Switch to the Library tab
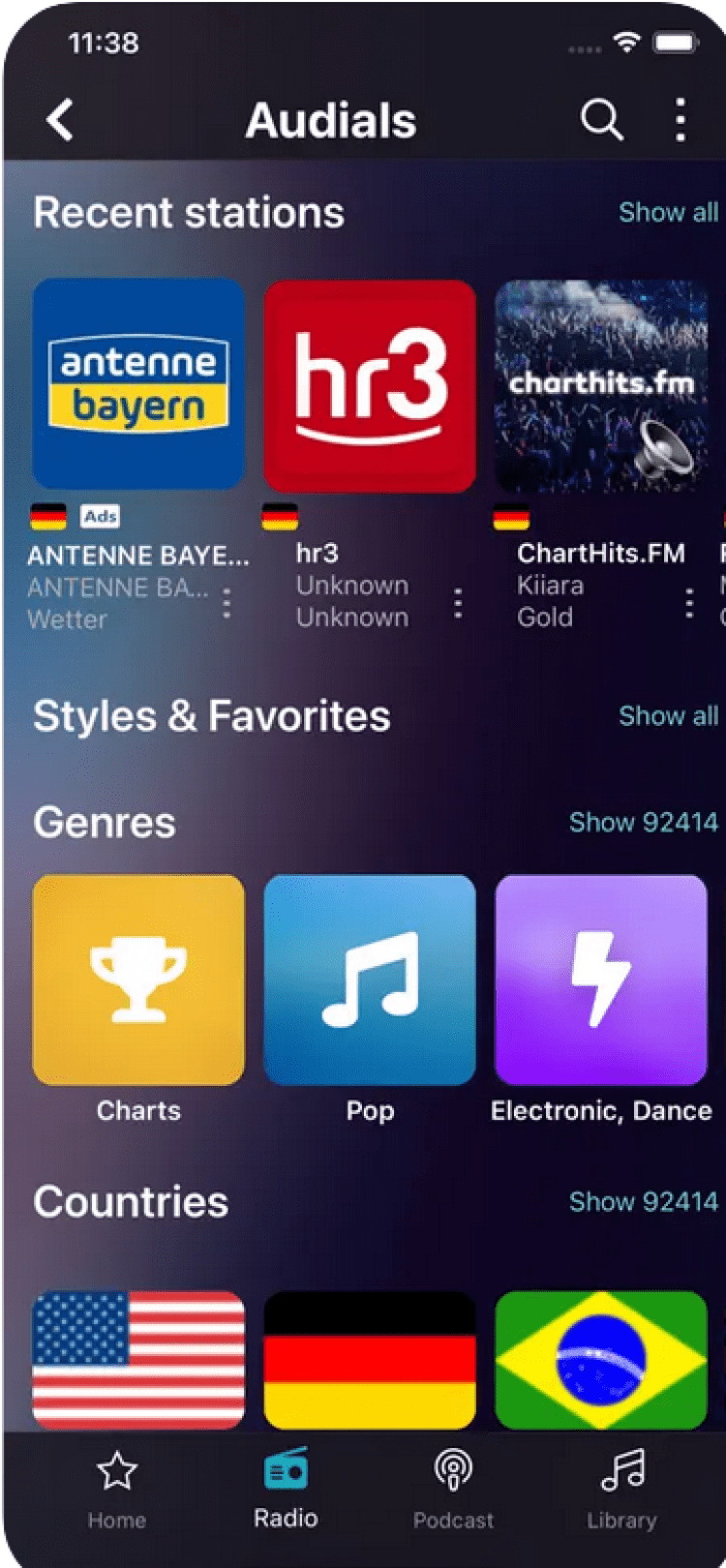726x1568 pixels. pyautogui.click(x=621, y=1490)
